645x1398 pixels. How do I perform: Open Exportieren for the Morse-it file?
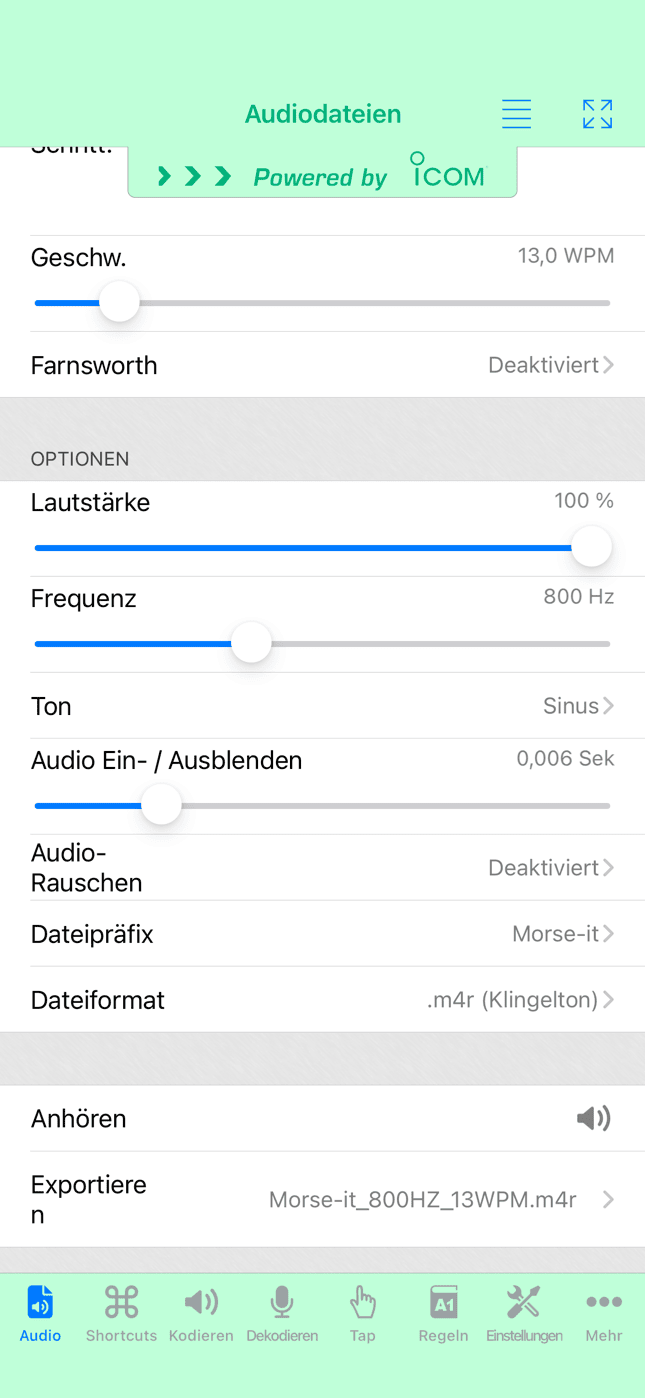322,1200
